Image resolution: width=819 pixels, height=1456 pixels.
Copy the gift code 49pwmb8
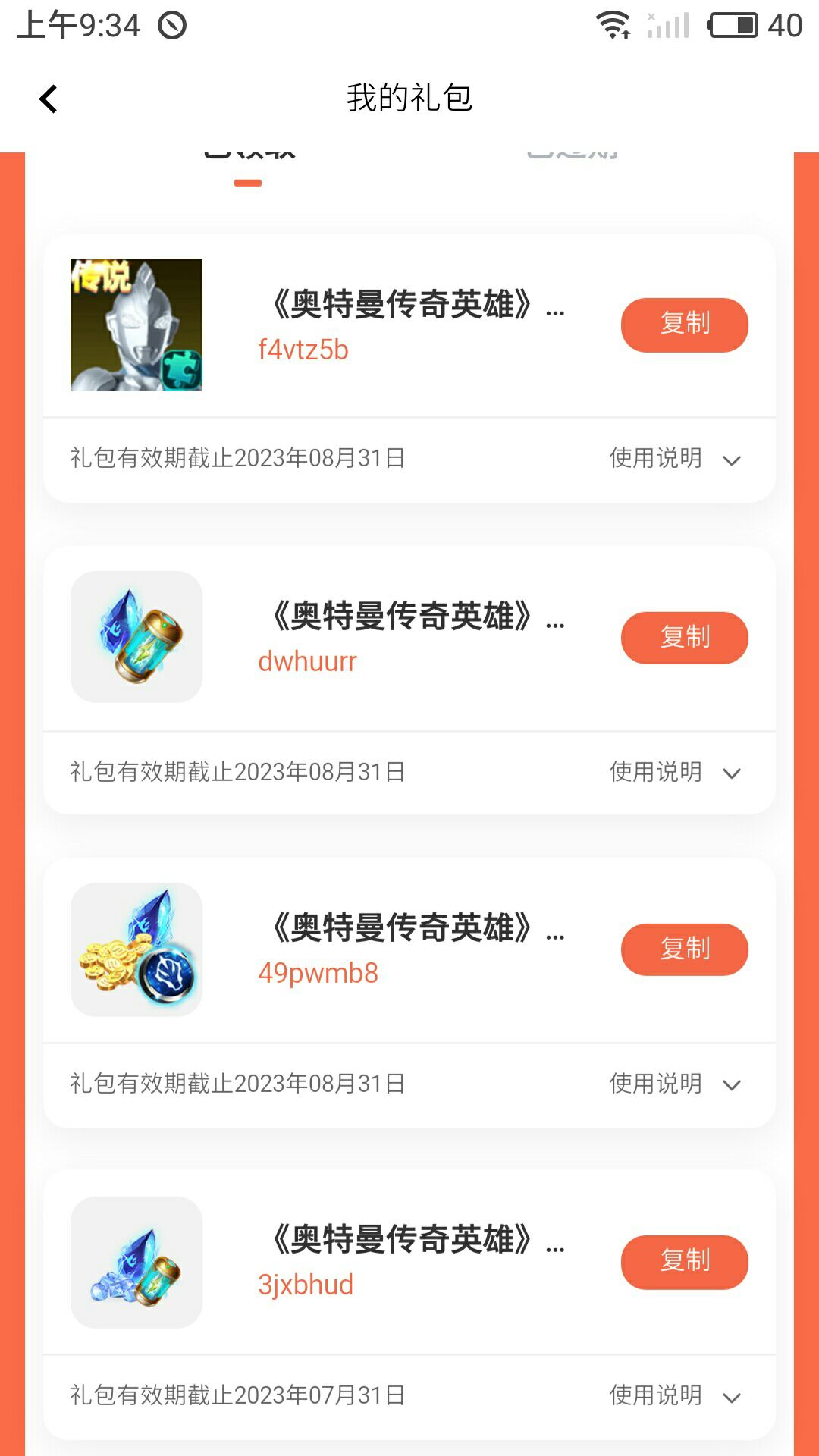(x=684, y=949)
